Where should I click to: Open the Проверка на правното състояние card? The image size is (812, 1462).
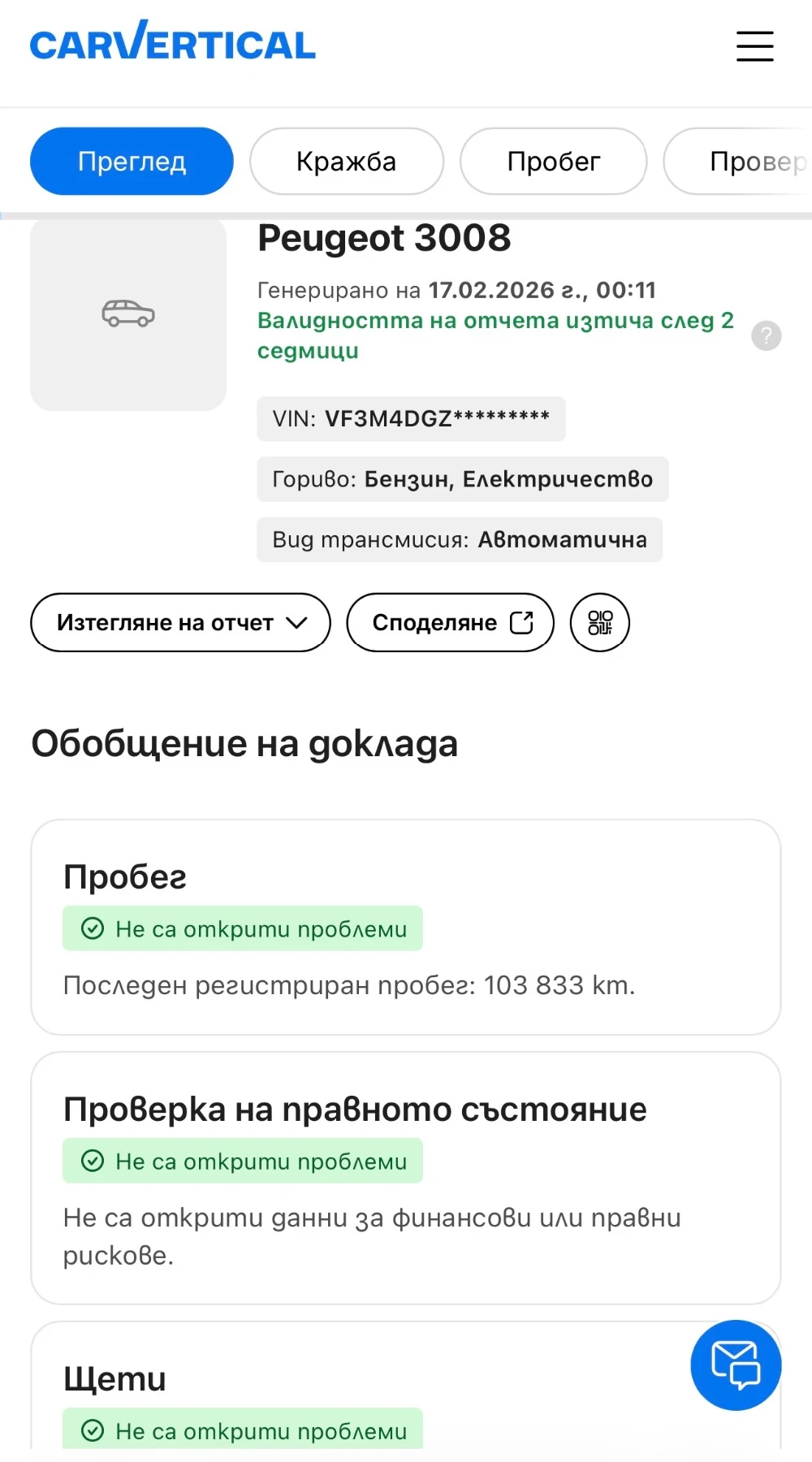point(405,1178)
